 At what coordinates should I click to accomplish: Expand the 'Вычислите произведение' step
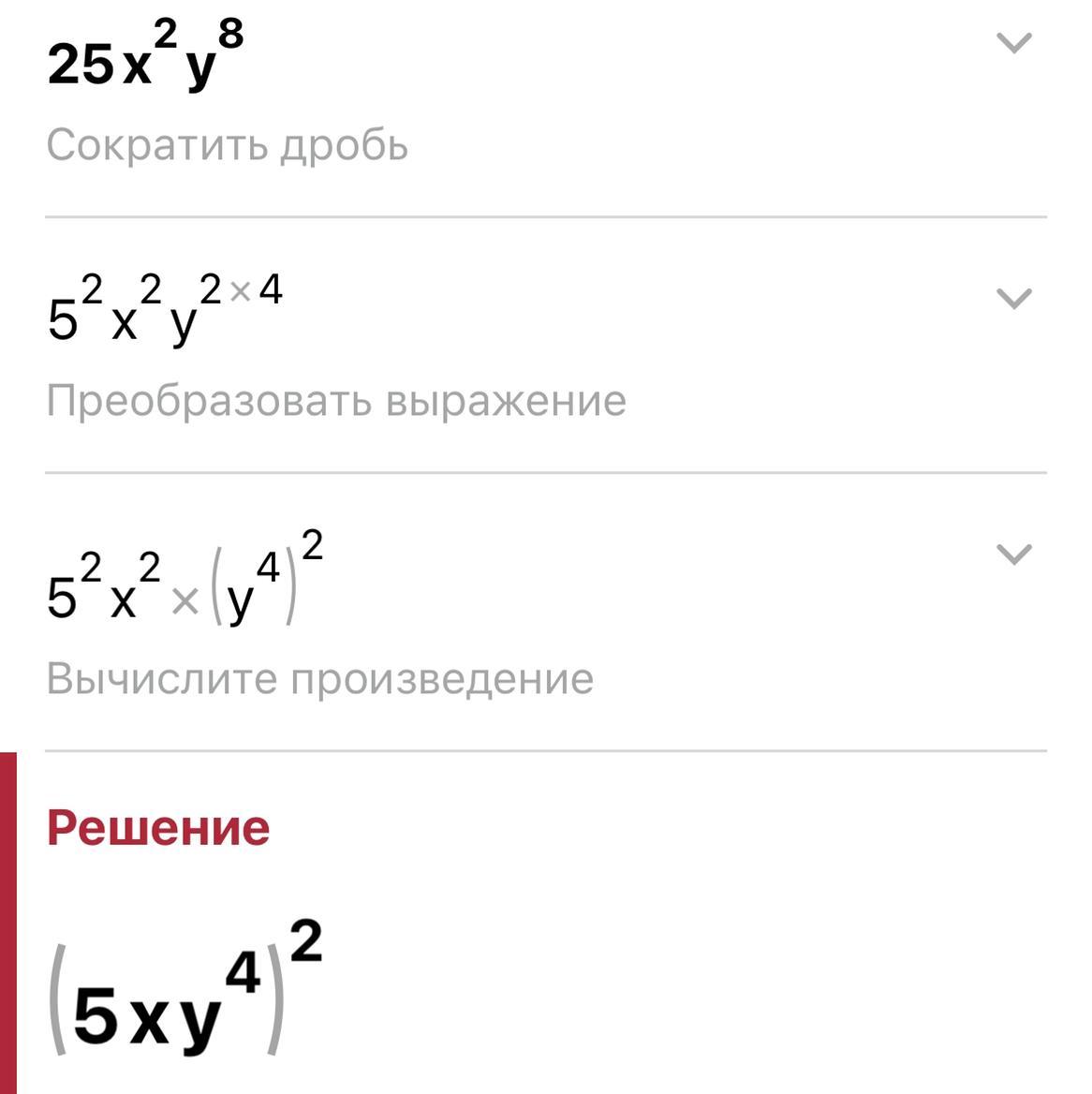tap(1013, 554)
